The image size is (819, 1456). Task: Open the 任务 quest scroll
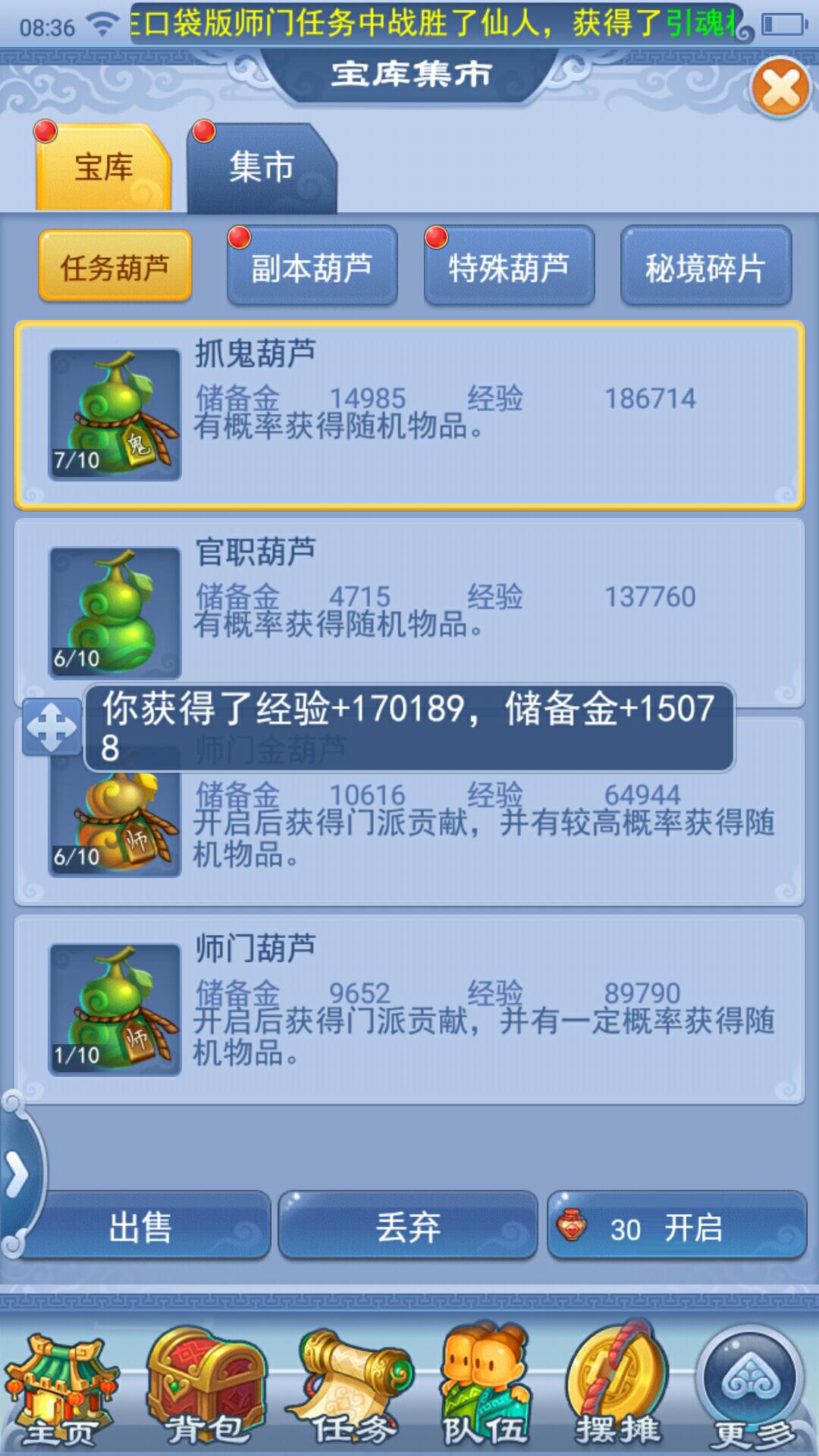pyautogui.click(x=350, y=1390)
